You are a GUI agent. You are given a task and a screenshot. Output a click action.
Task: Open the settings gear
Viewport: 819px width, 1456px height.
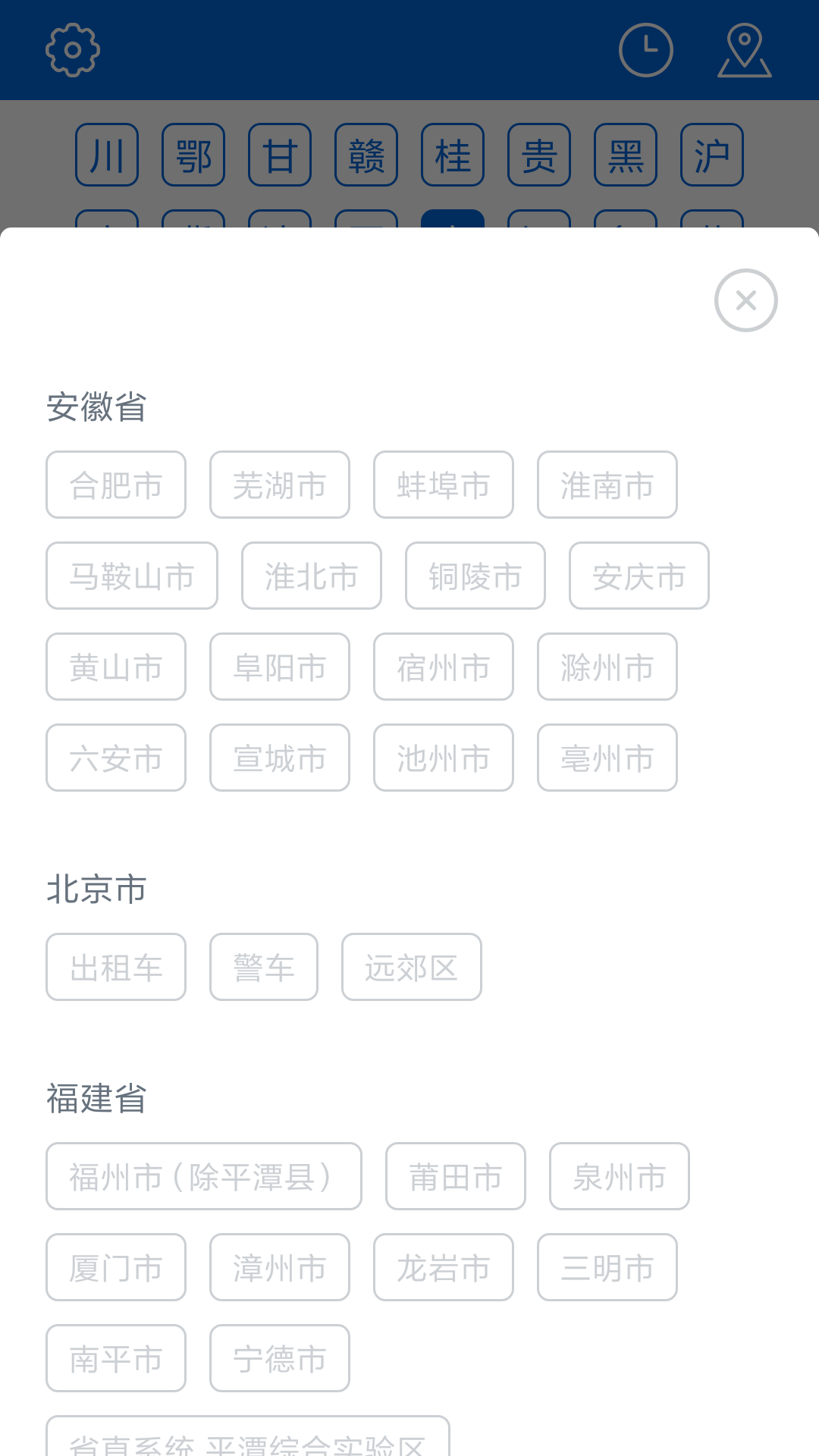[x=73, y=50]
